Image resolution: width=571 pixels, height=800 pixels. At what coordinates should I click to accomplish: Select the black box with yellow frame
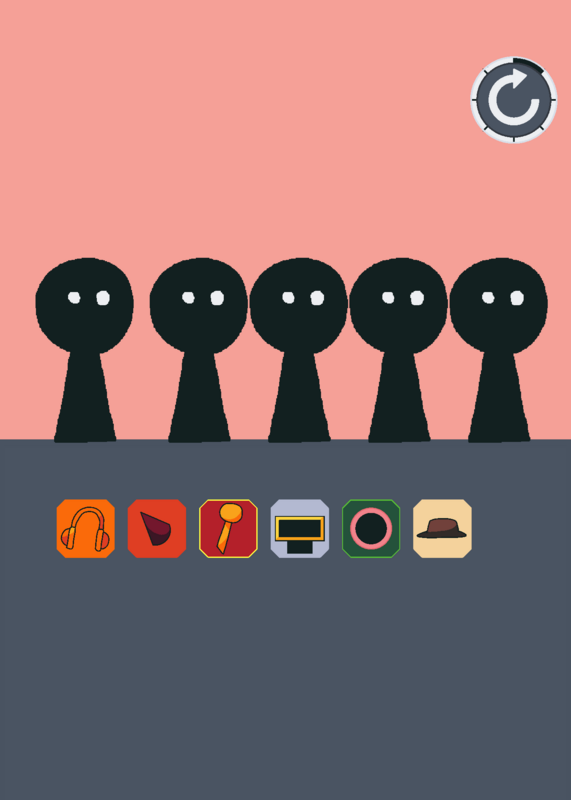(x=300, y=529)
